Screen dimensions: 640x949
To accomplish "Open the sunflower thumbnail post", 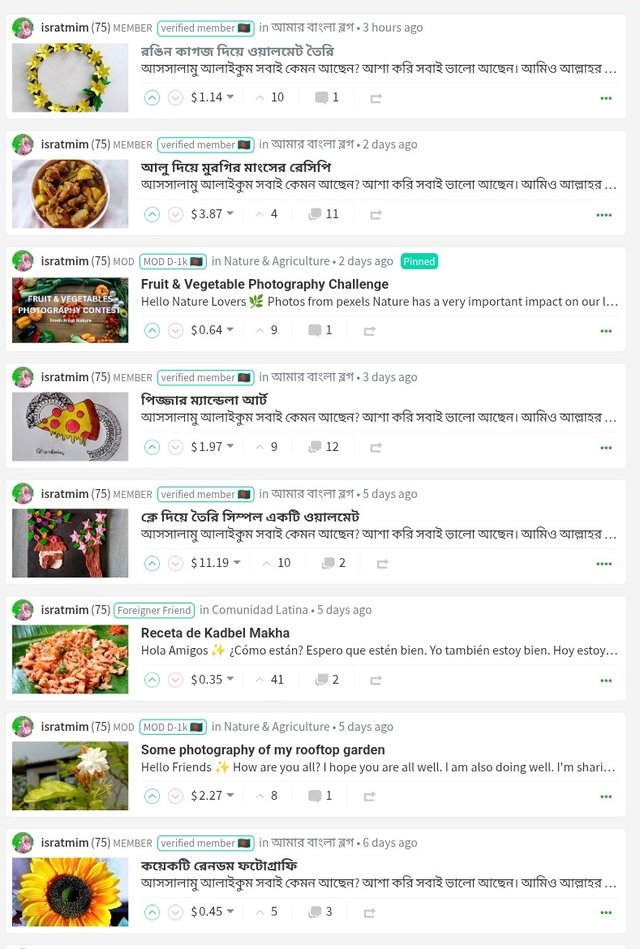I will pos(70,892).
